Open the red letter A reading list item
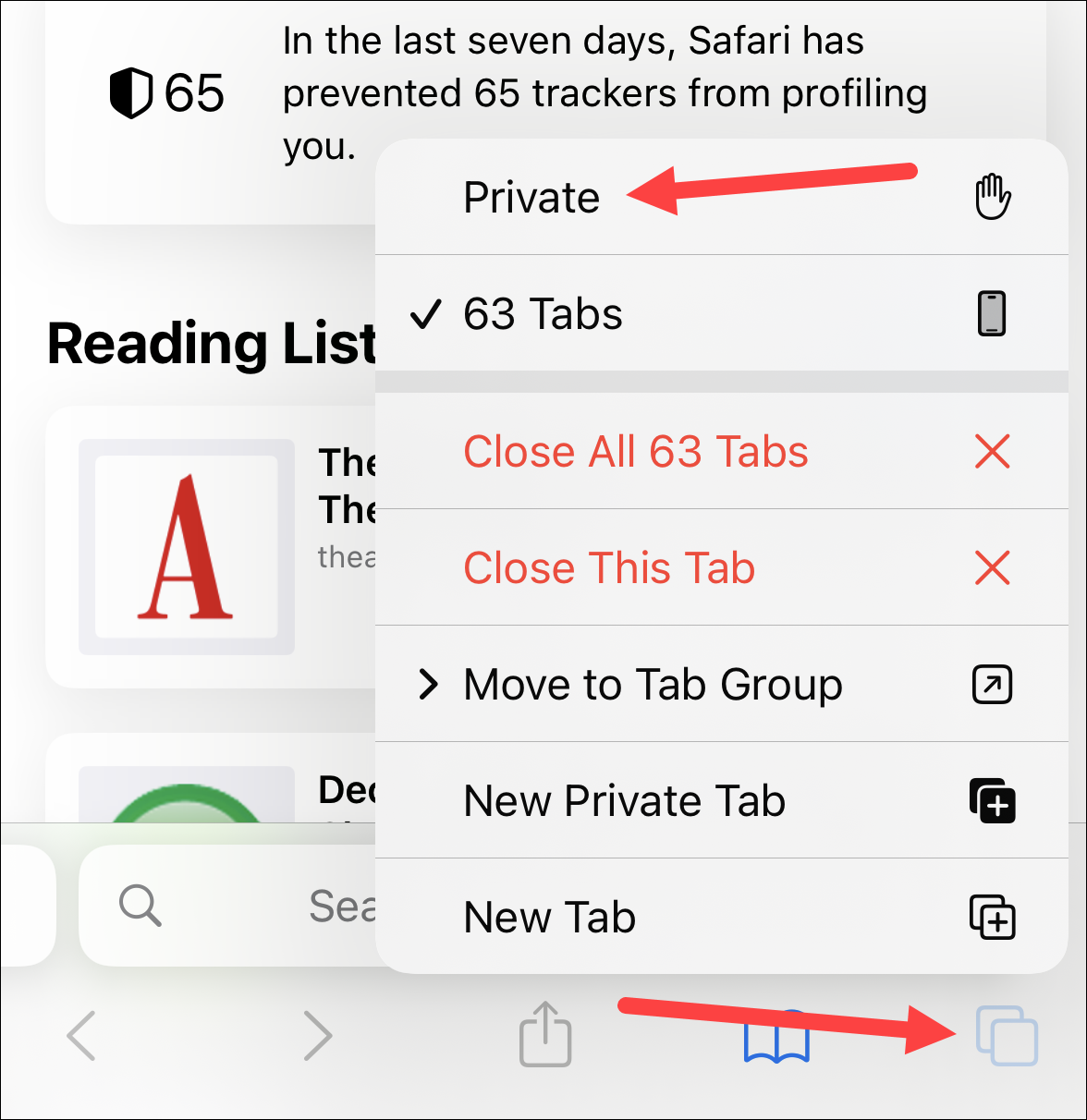This screenshot has width=1087, height=1120. coord(187,547)
